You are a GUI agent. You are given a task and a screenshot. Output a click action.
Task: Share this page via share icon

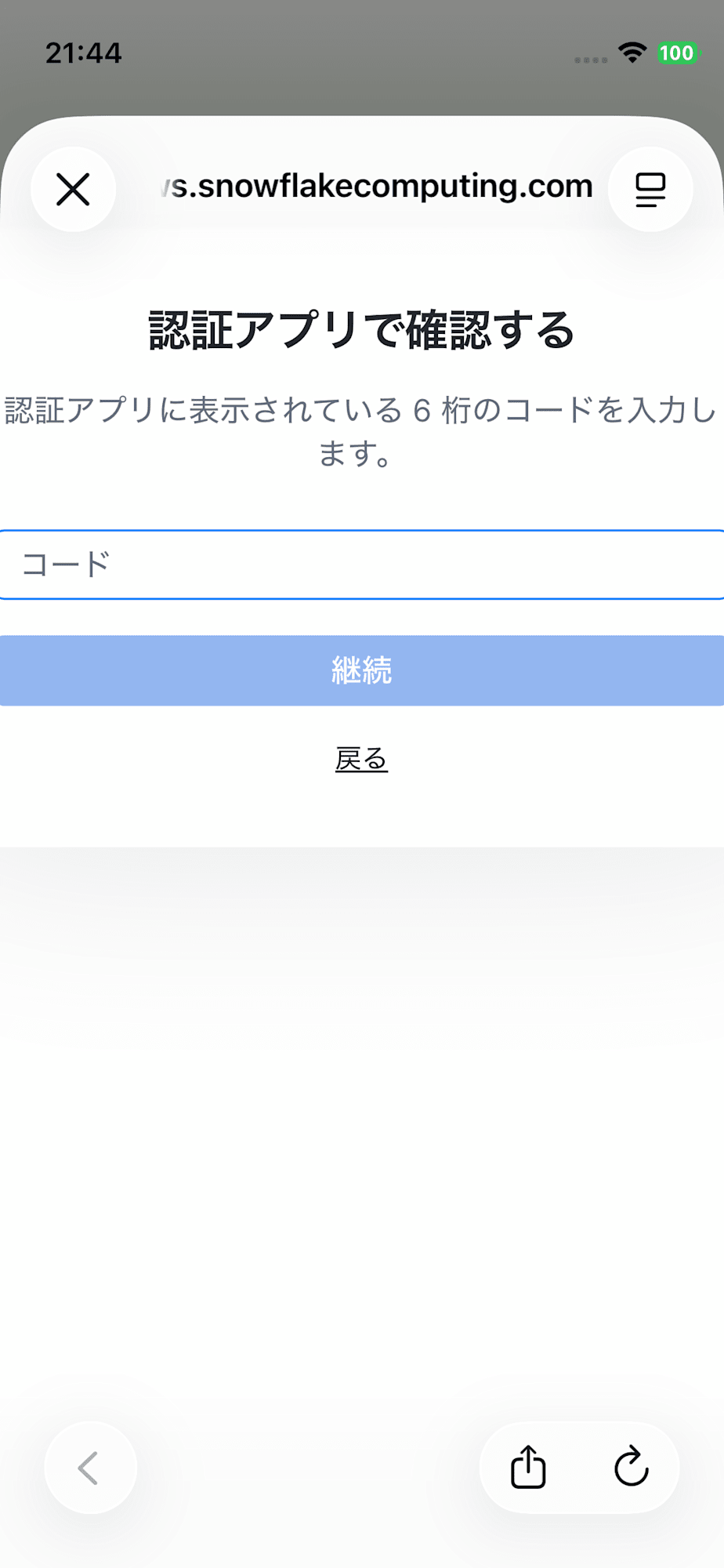528,1467
